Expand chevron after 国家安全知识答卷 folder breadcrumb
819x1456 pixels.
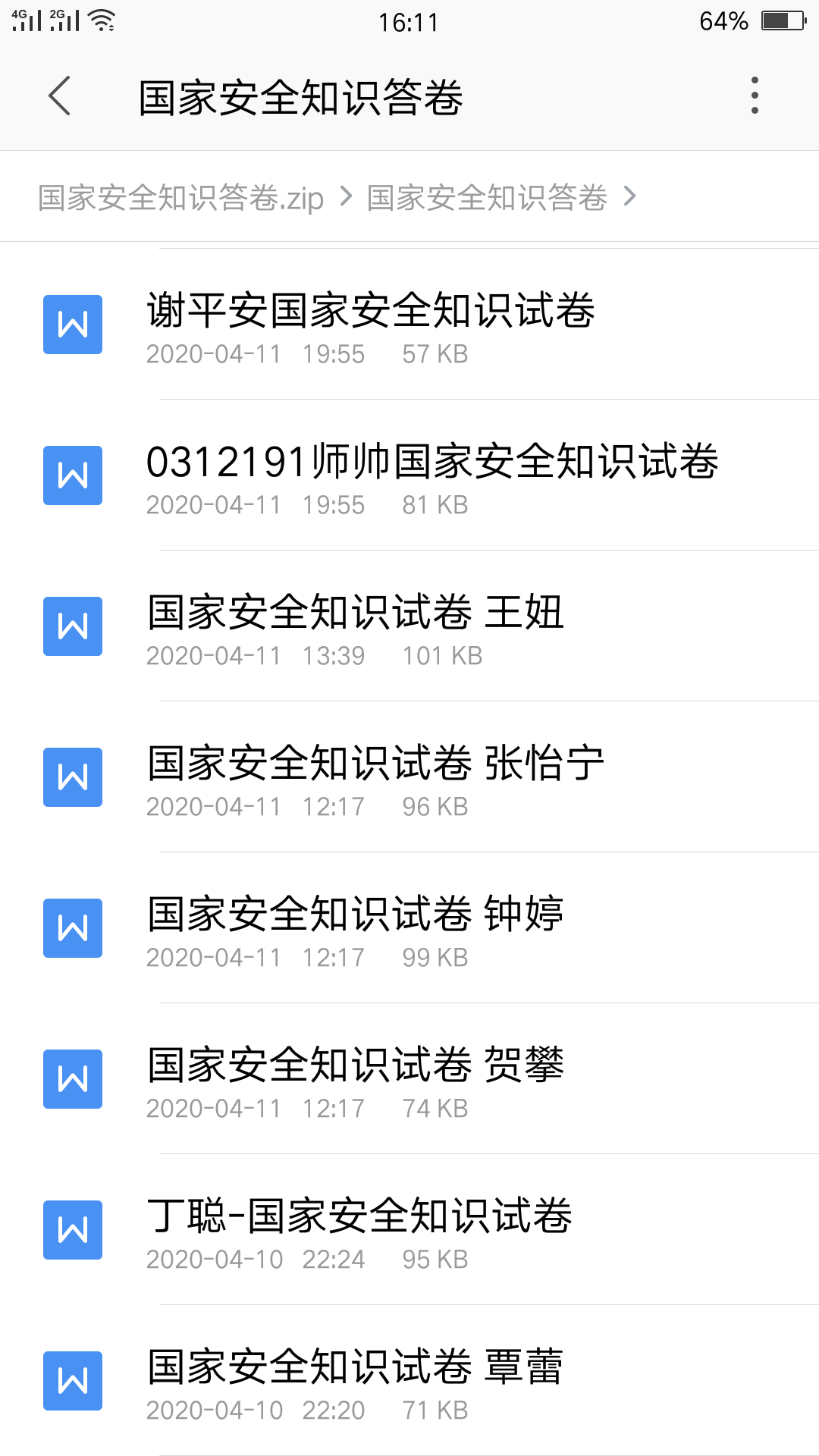632,196
